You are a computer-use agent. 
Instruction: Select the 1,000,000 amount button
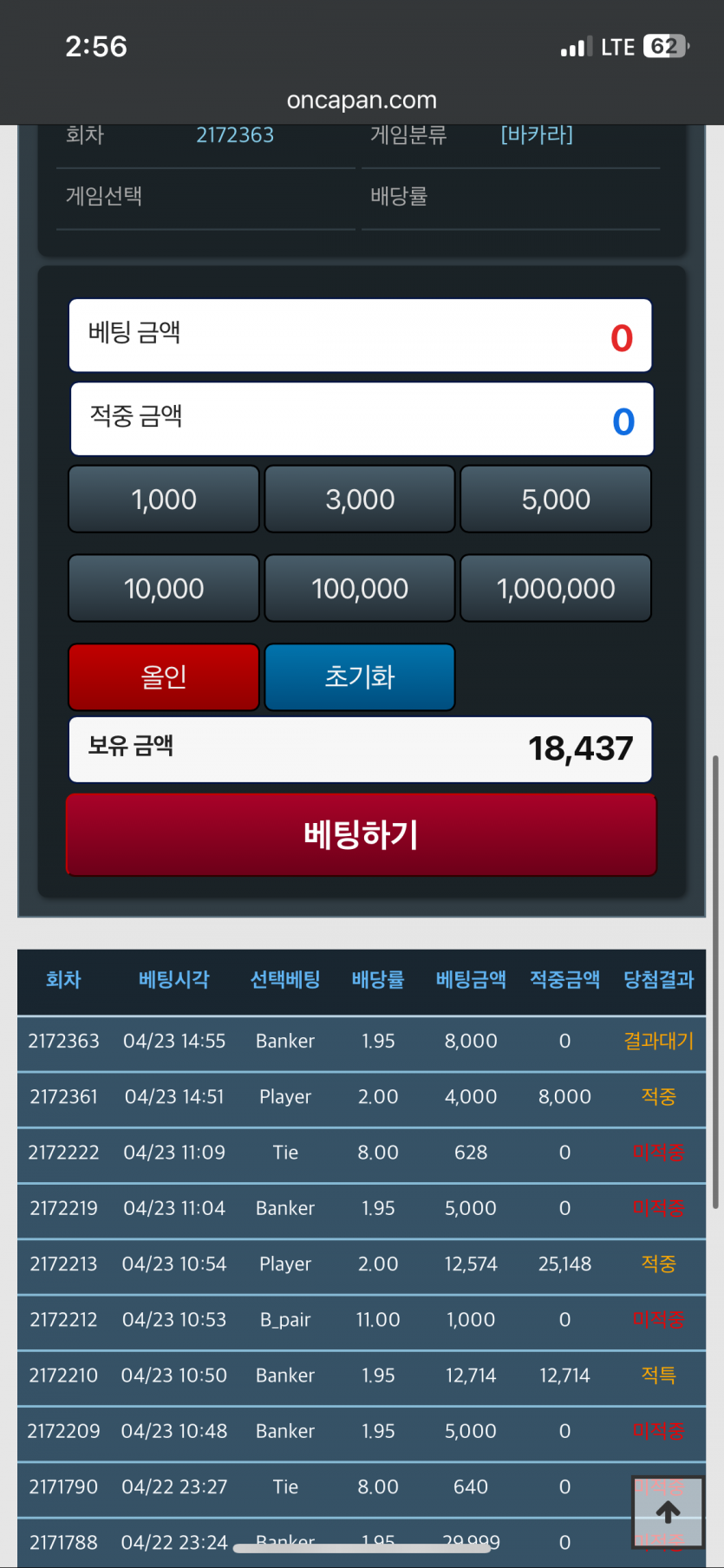[556, 589]
